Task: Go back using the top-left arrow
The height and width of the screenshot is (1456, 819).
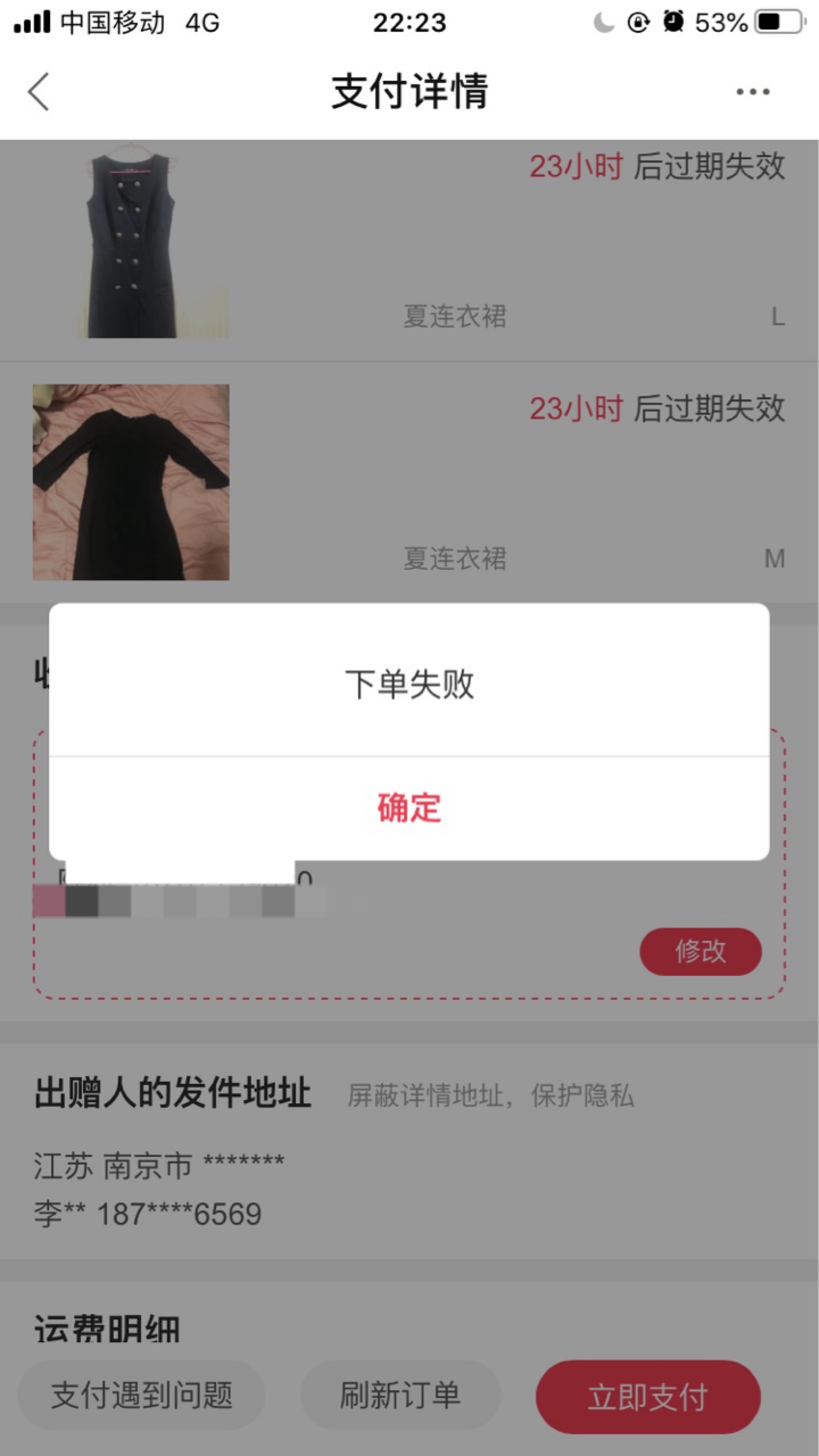Action: [39, 92]
